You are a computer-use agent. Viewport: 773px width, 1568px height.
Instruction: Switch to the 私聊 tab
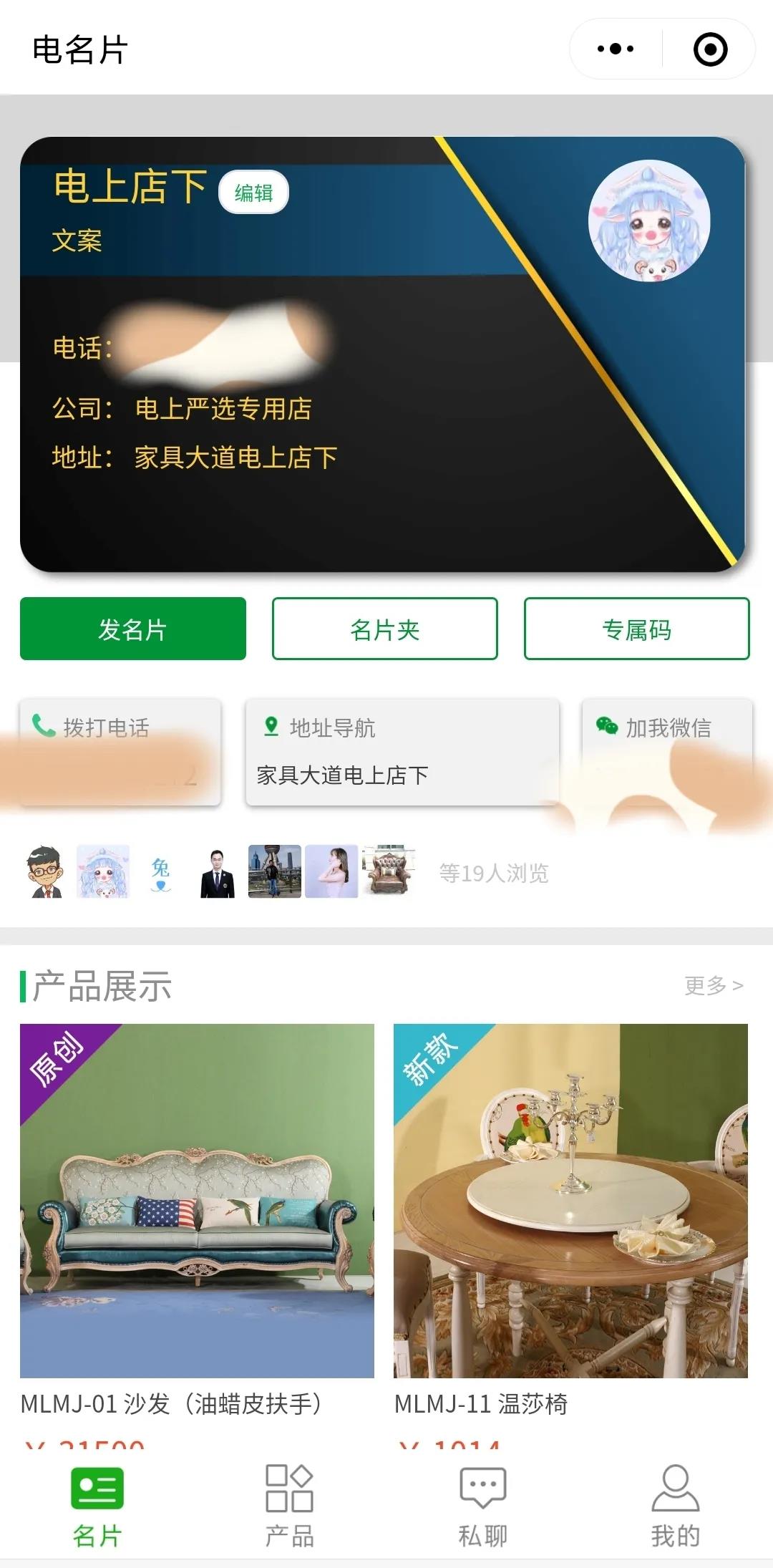tap(483, 1505)
